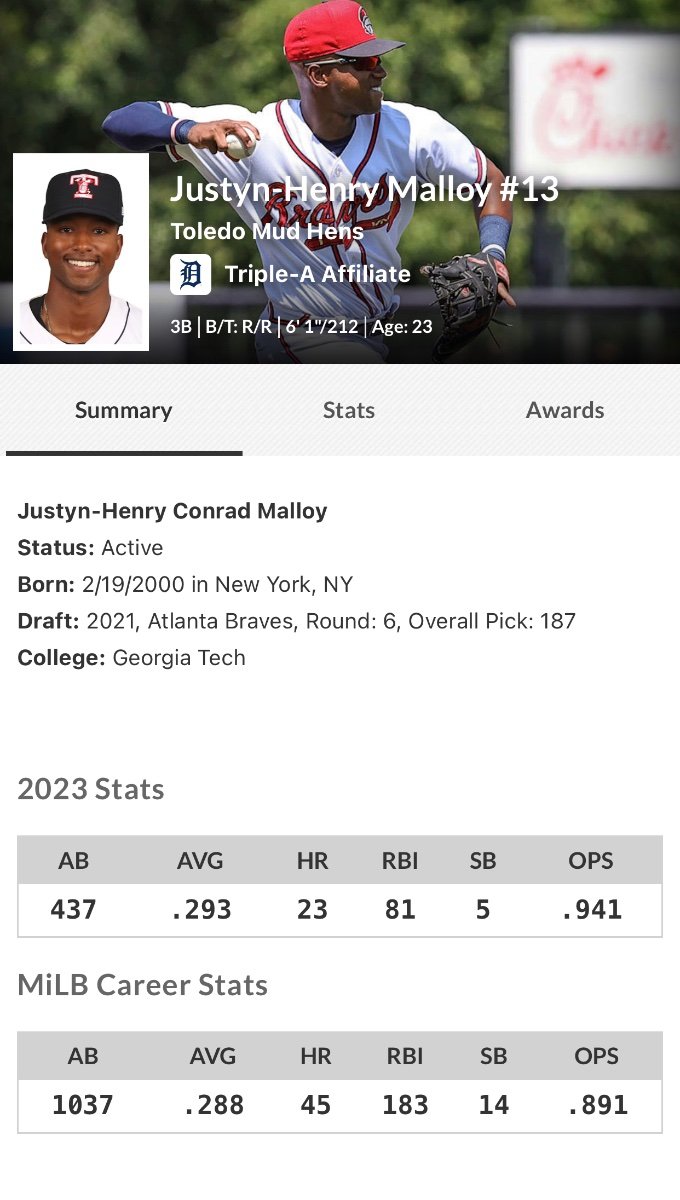Screen dimensions: 680x1200
Task: Select the Summary tab
Action: [x=123, y=410]
